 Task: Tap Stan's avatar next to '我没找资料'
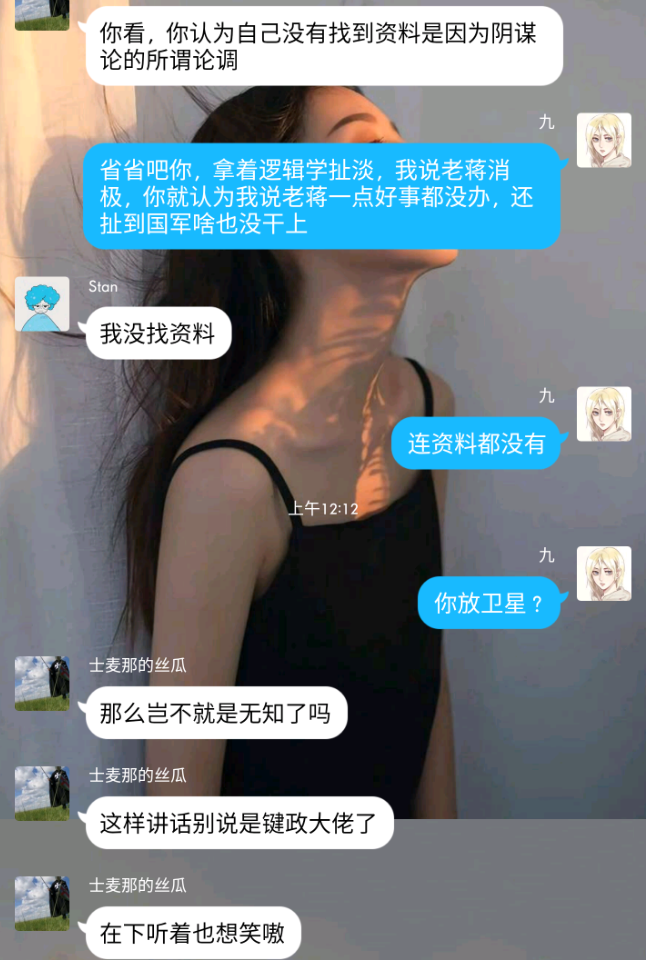[x=42, y=304]
